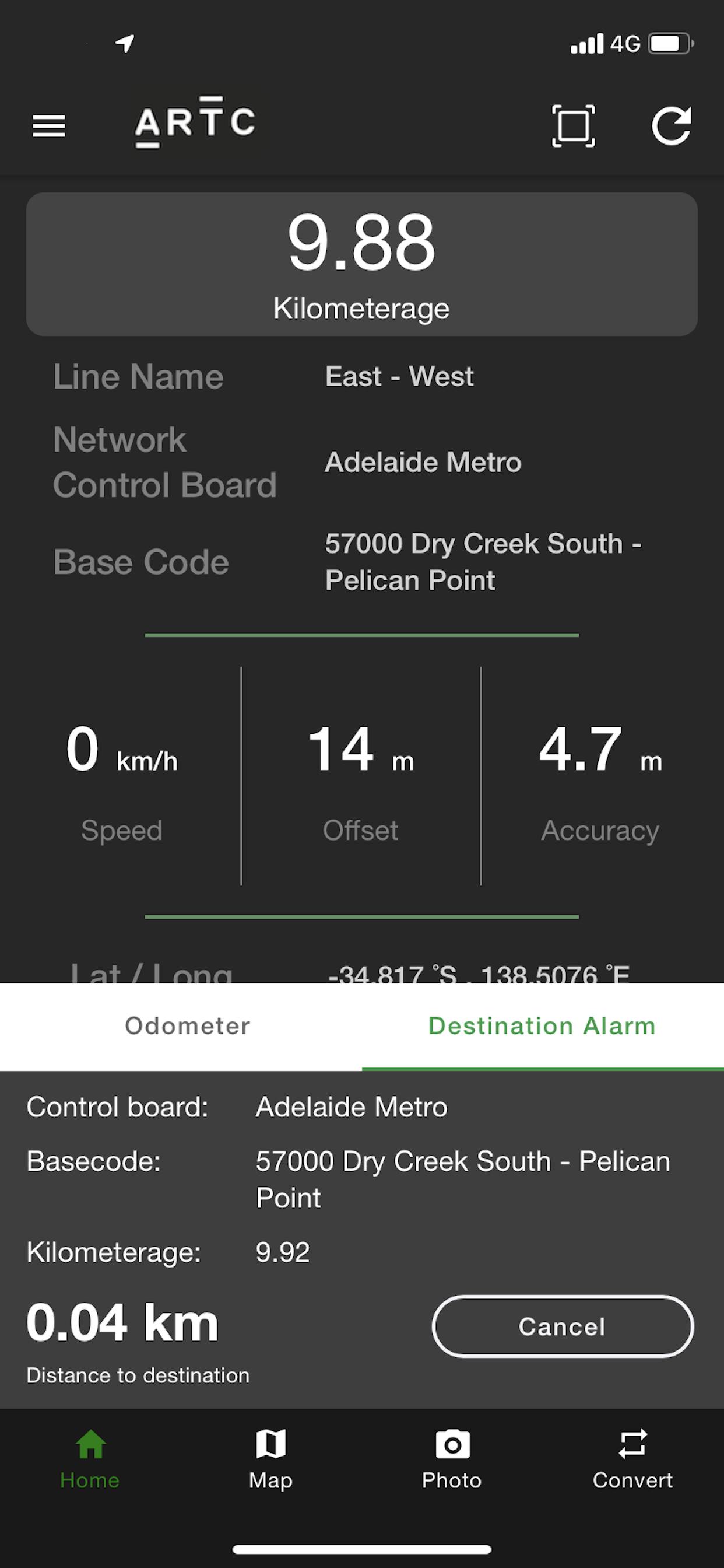Go to the Home tab

tap(90, 1459)
